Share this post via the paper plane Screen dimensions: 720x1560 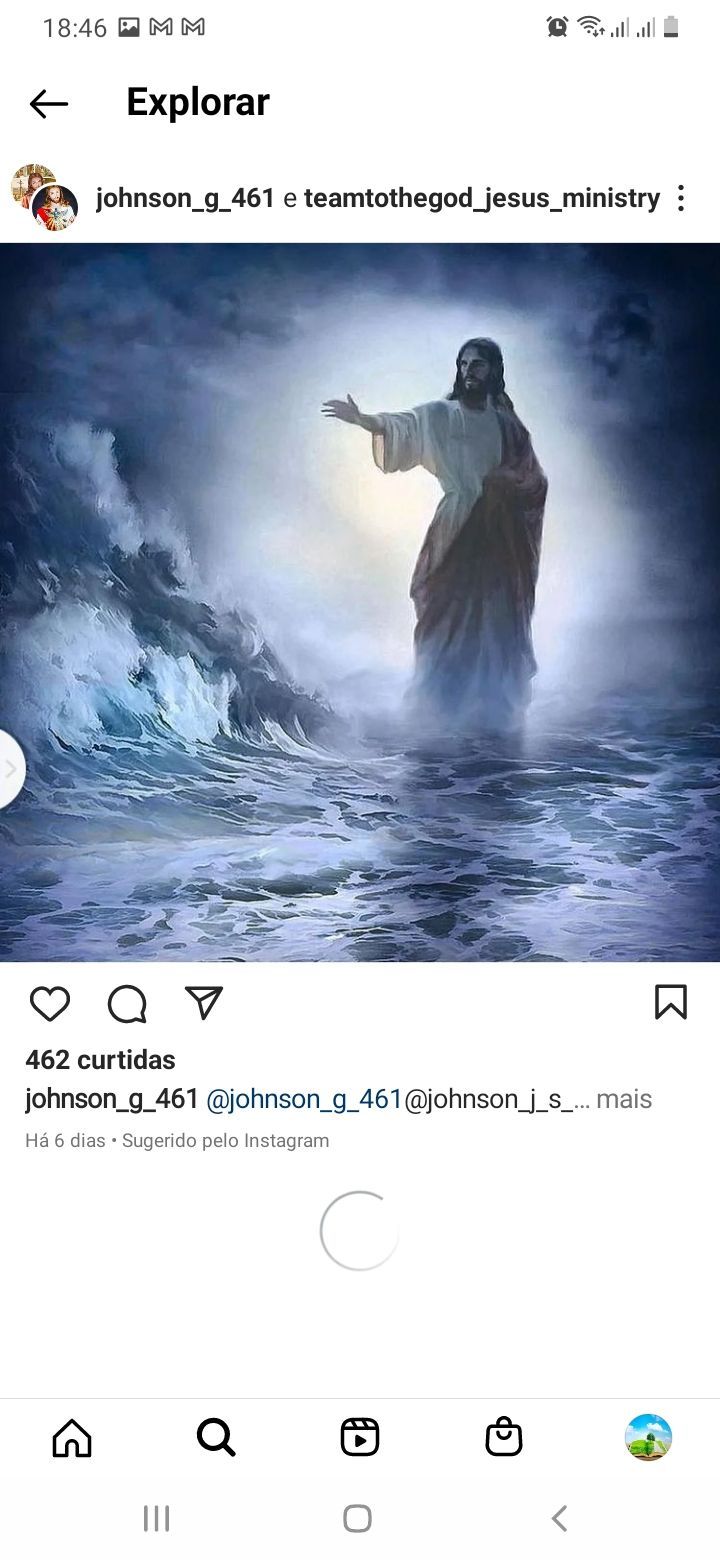(x=204, y=1003)
